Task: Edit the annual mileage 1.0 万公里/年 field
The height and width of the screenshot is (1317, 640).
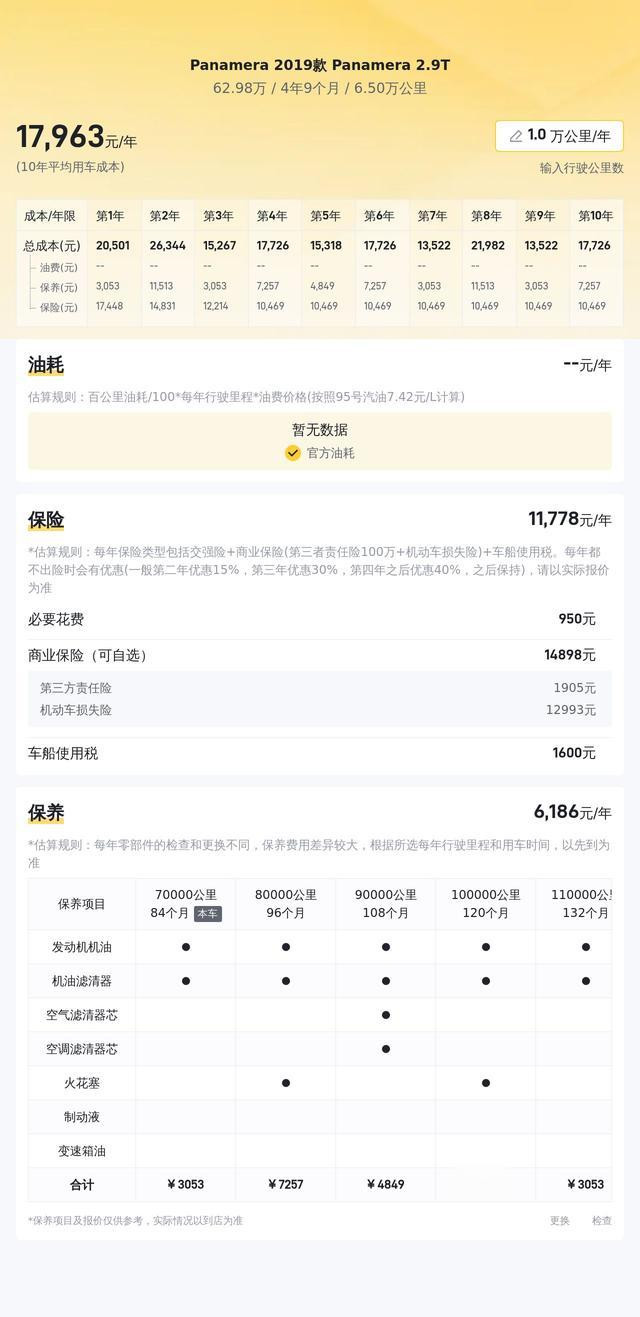Action: 559,136
